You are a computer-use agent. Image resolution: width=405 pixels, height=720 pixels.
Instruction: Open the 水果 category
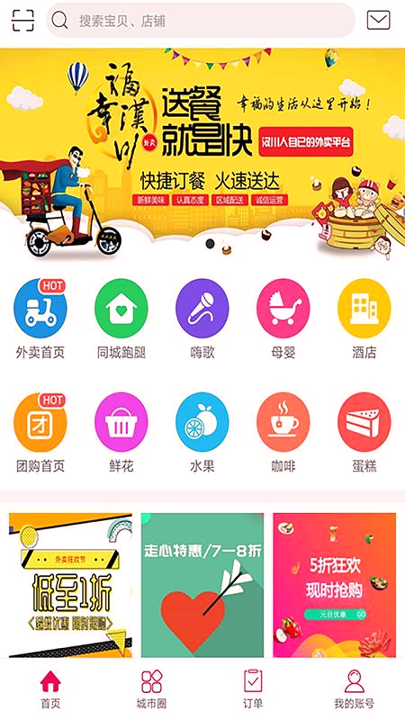(x=202, y=433)
